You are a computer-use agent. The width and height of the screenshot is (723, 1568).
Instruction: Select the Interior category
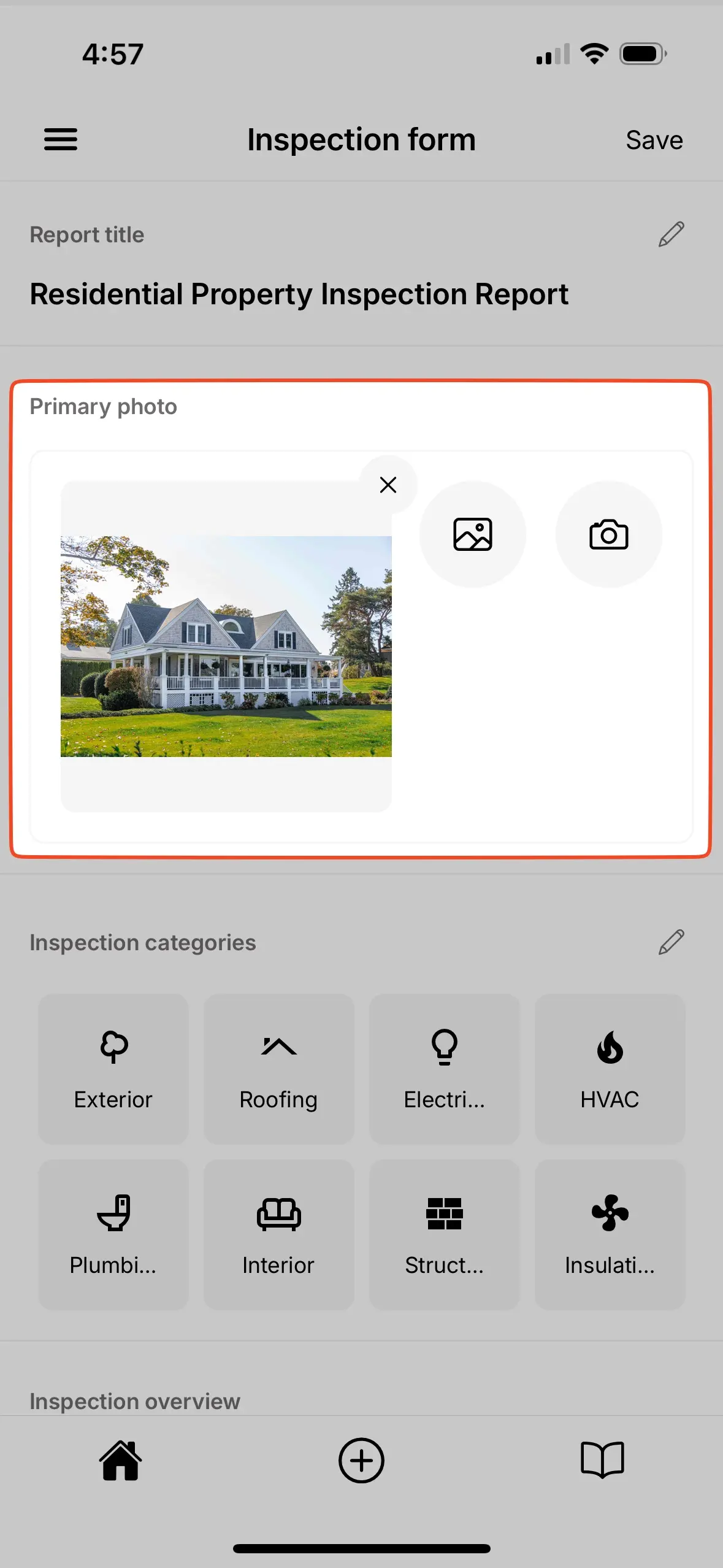pos(278,1234)
